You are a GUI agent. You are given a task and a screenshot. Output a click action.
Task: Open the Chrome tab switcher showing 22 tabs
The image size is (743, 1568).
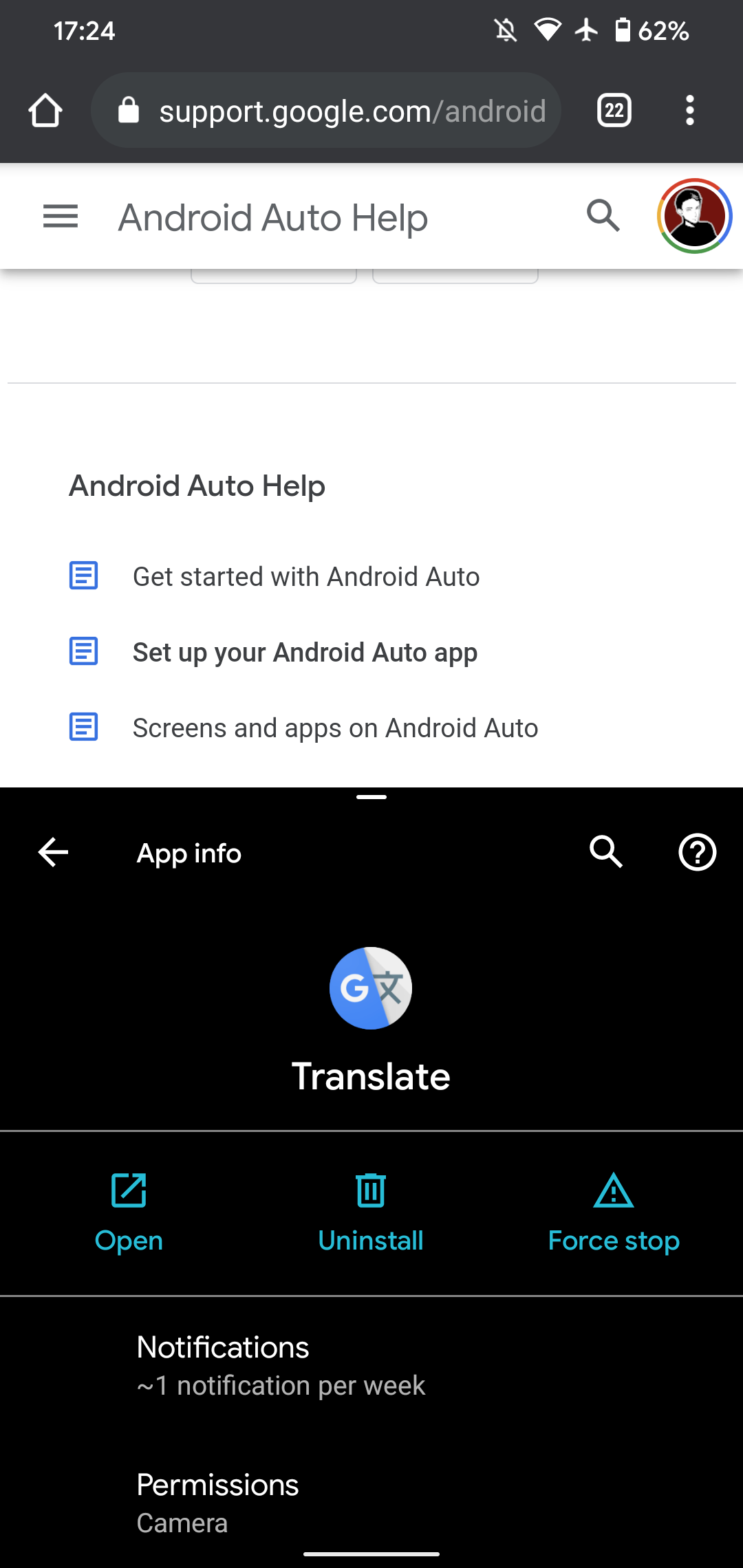point(613,110)
